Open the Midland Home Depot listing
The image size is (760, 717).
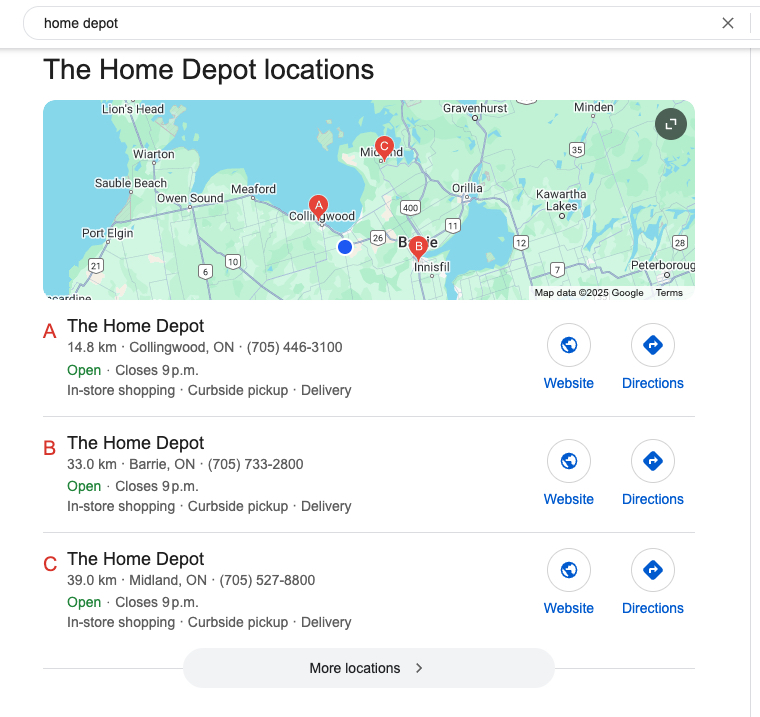point(135,559)
